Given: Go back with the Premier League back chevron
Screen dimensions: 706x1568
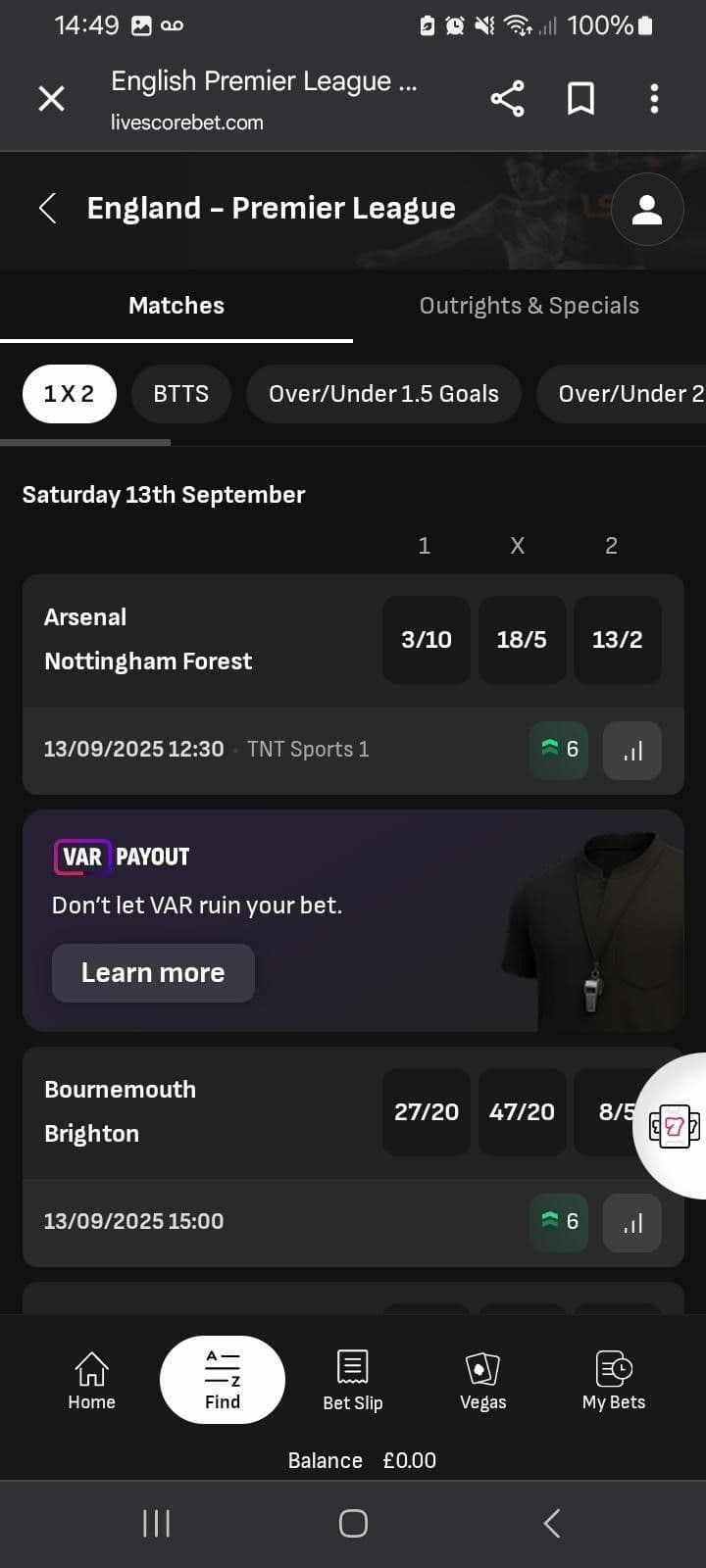Looking at the screenshot, I should [x=47, y=209].
